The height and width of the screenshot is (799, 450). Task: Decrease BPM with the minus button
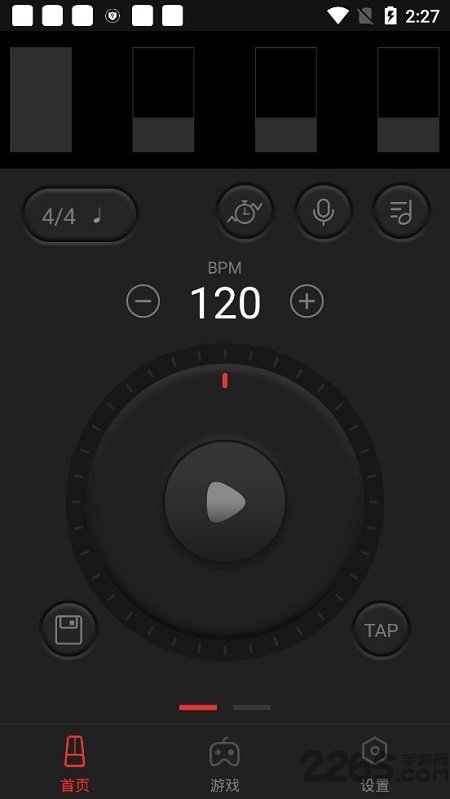pos(143,301)
